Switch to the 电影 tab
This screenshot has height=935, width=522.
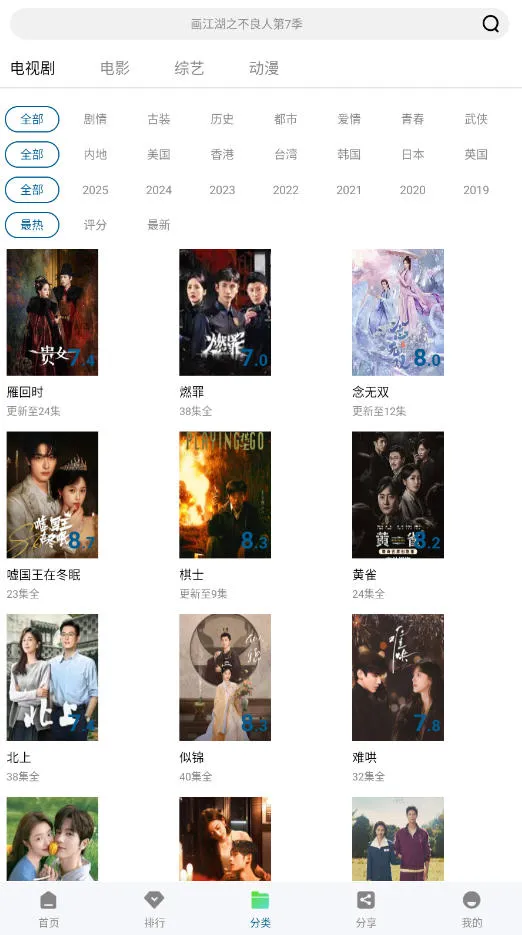(115, 68)
